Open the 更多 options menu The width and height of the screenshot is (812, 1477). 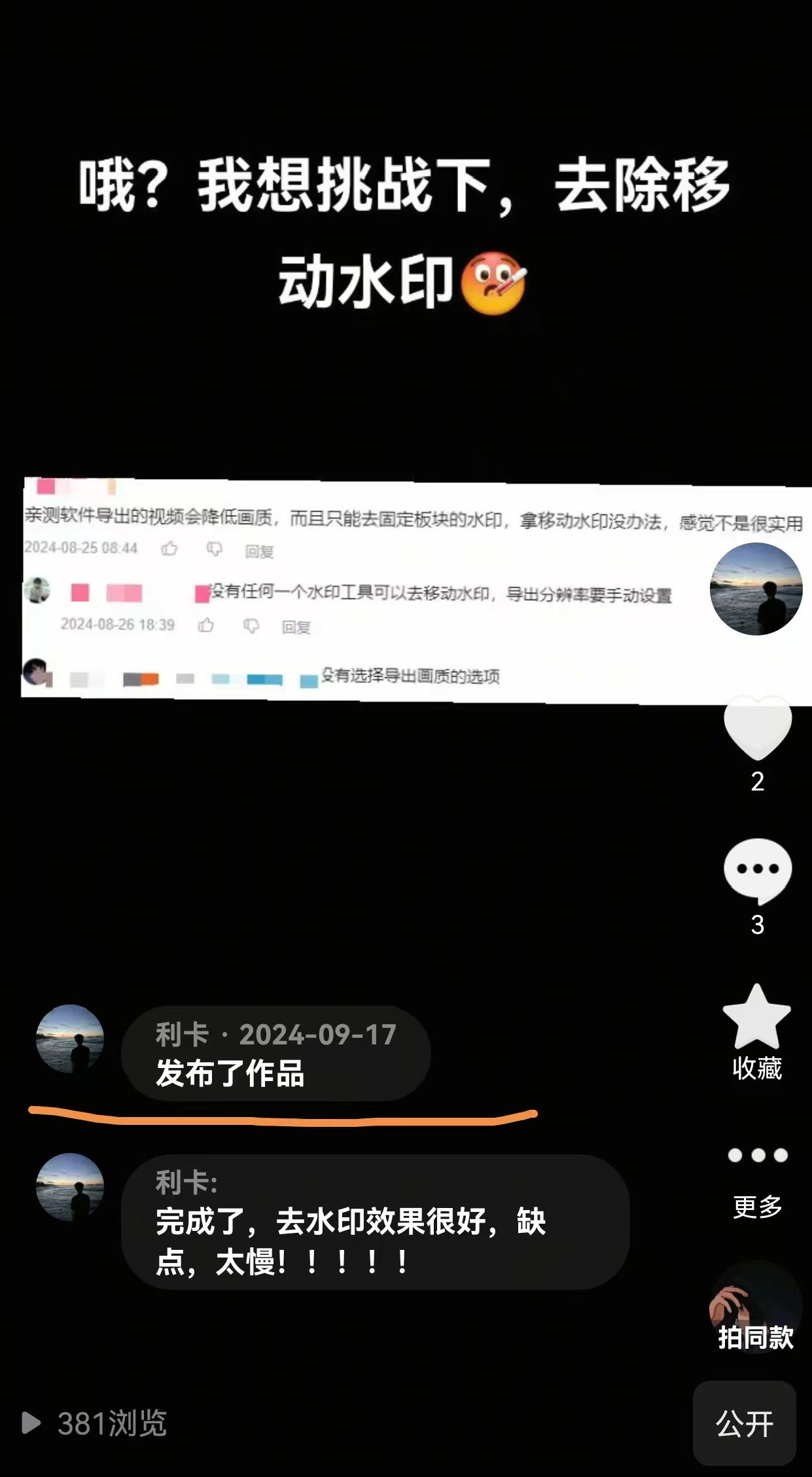point(757,1156)
